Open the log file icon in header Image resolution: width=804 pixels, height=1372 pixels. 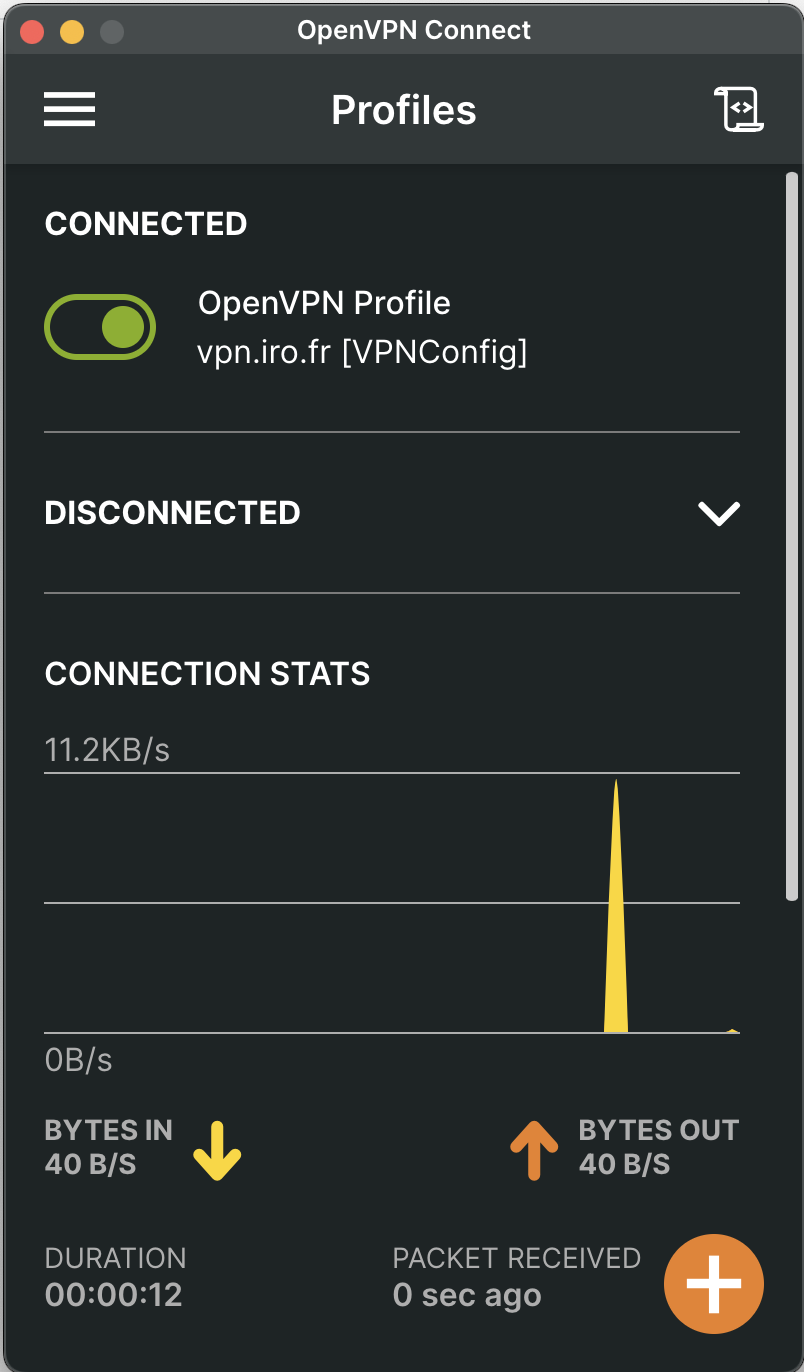[738, 109]
